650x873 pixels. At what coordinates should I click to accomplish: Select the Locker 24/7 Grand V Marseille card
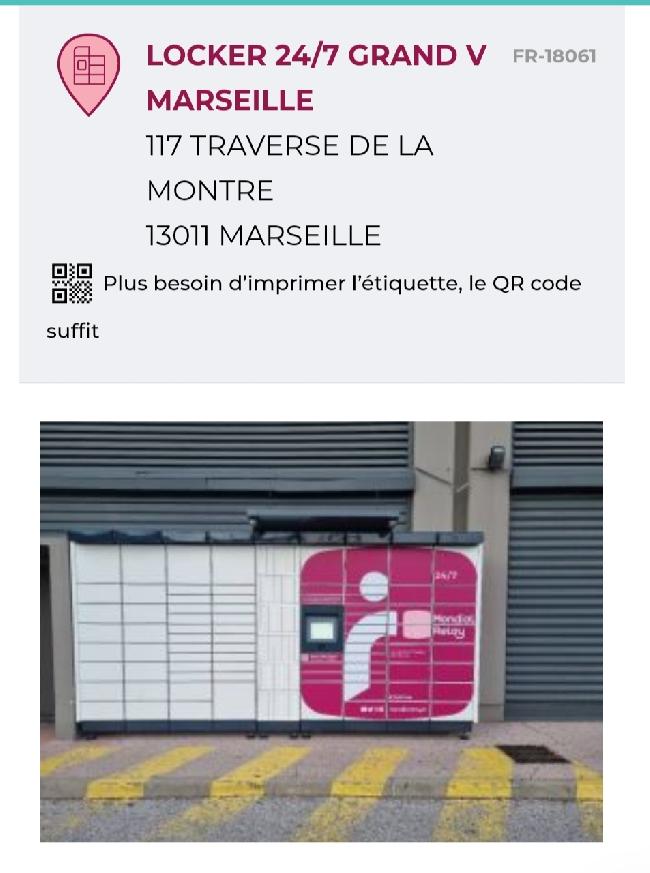point(320,190)
